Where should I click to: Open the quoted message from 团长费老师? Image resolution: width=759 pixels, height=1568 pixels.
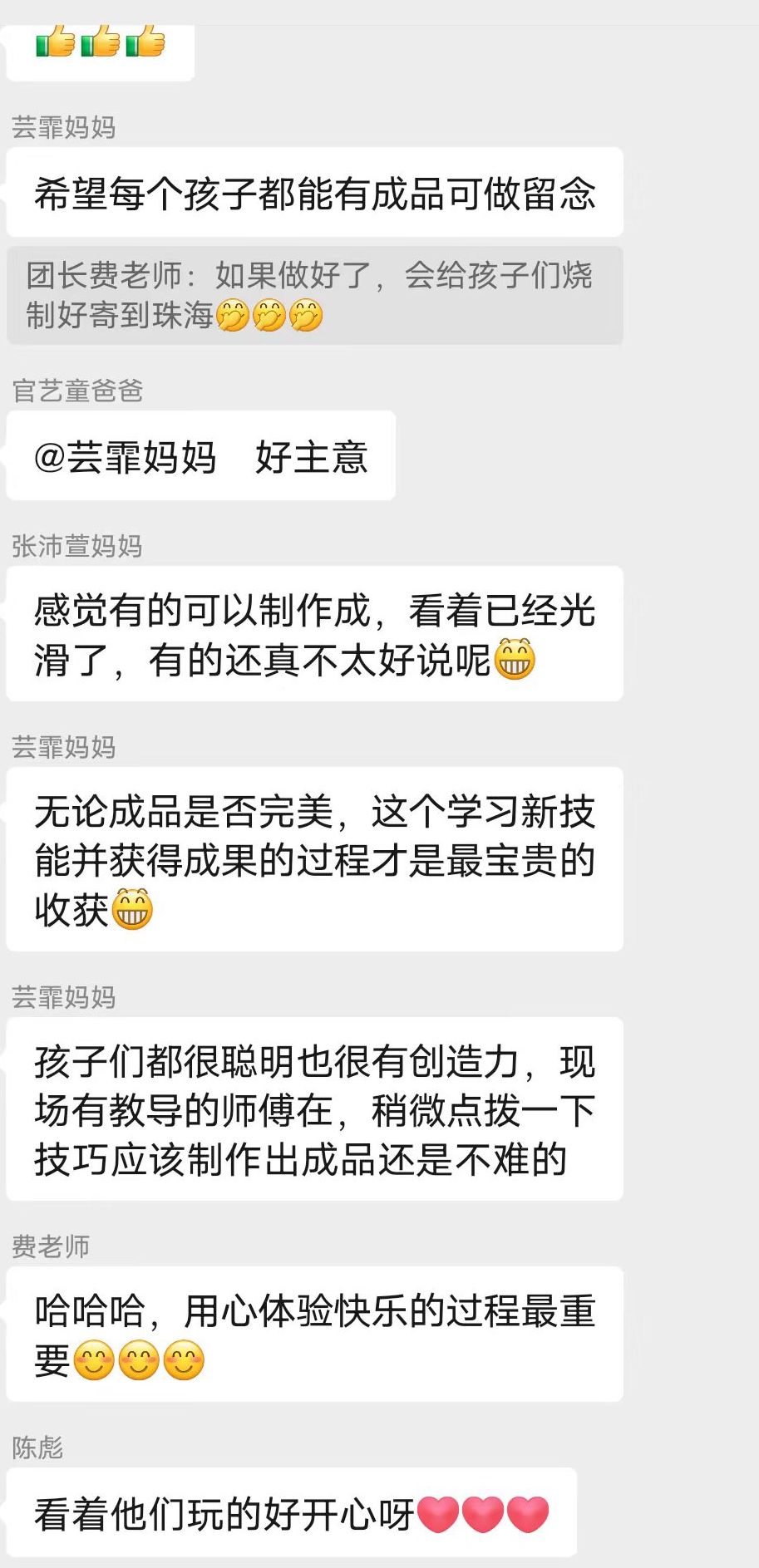pos(314,296)
